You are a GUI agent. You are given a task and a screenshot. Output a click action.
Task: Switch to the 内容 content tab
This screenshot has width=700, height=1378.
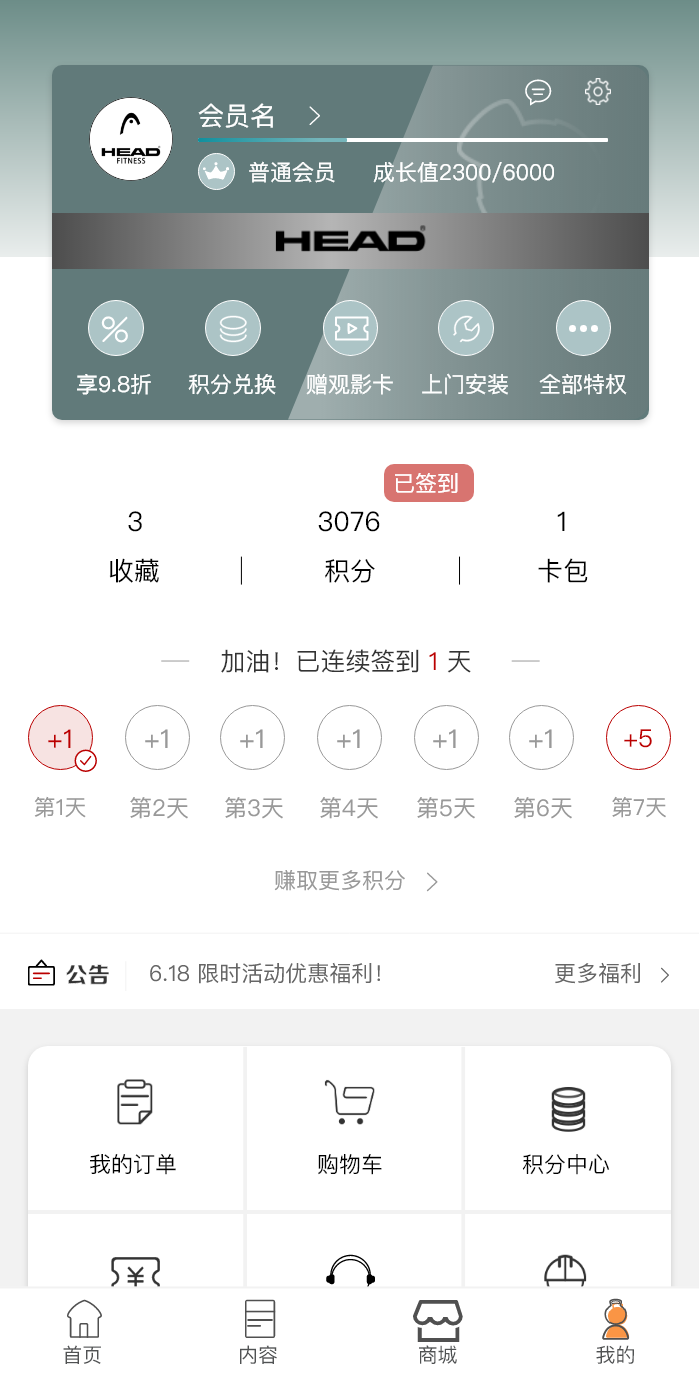click(x=258, y=1333)
